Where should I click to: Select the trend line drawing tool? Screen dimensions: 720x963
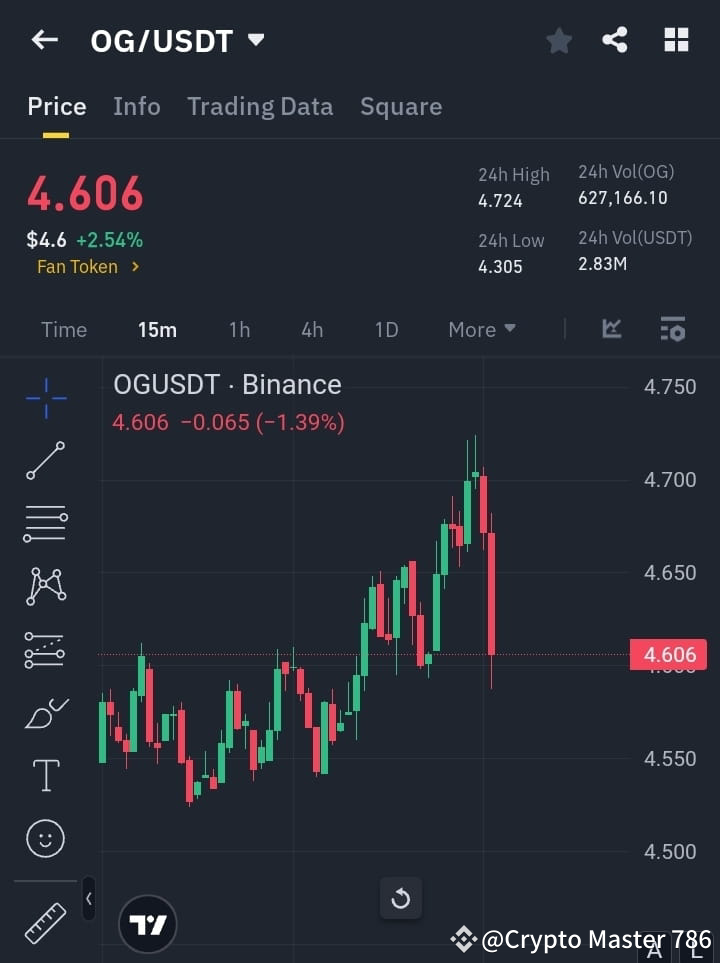point(44,461)
